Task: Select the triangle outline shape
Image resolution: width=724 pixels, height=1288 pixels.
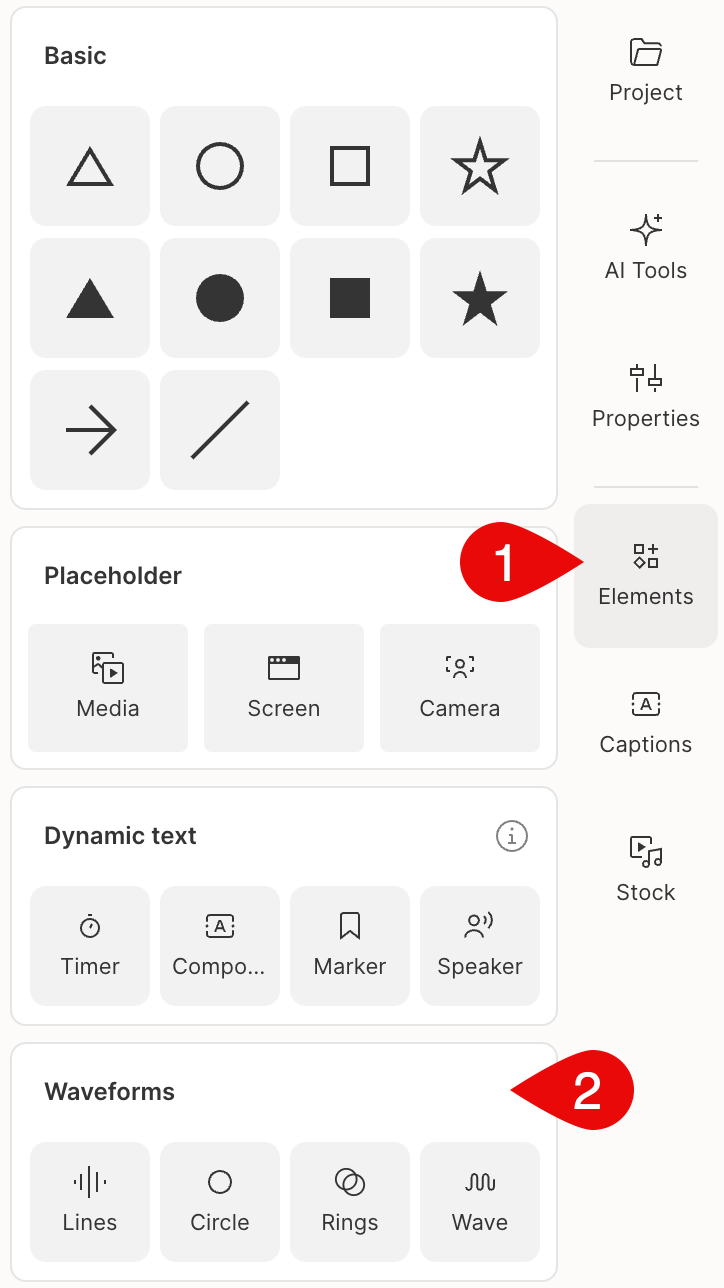Action: pyautogui.click(x=90, y=166)
